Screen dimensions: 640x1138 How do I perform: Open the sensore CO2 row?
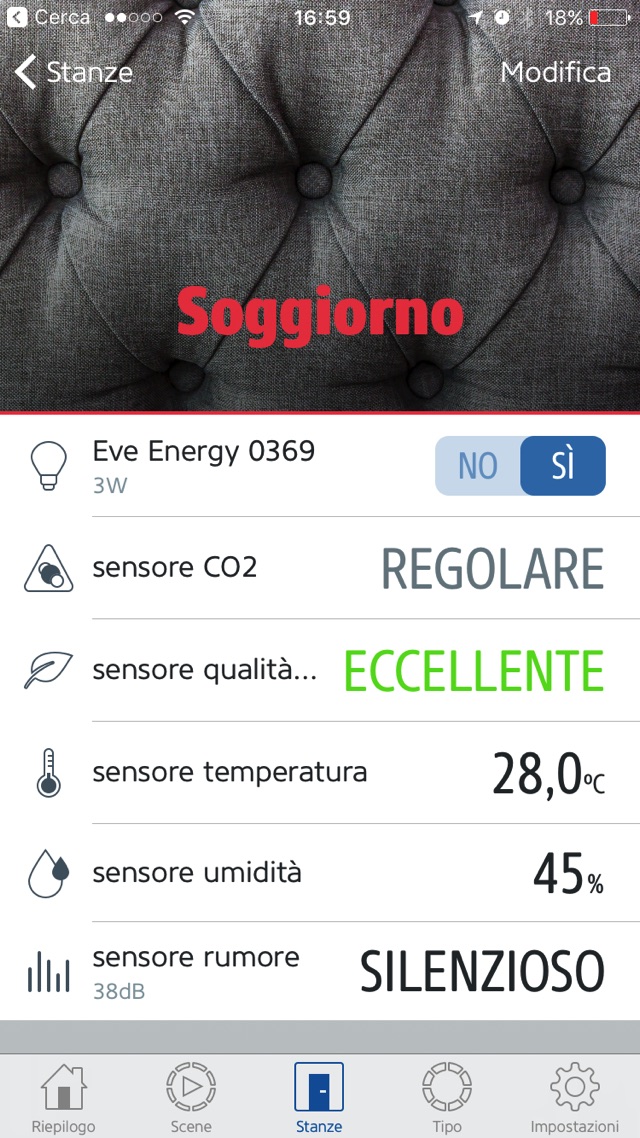[x=320, y=568]
